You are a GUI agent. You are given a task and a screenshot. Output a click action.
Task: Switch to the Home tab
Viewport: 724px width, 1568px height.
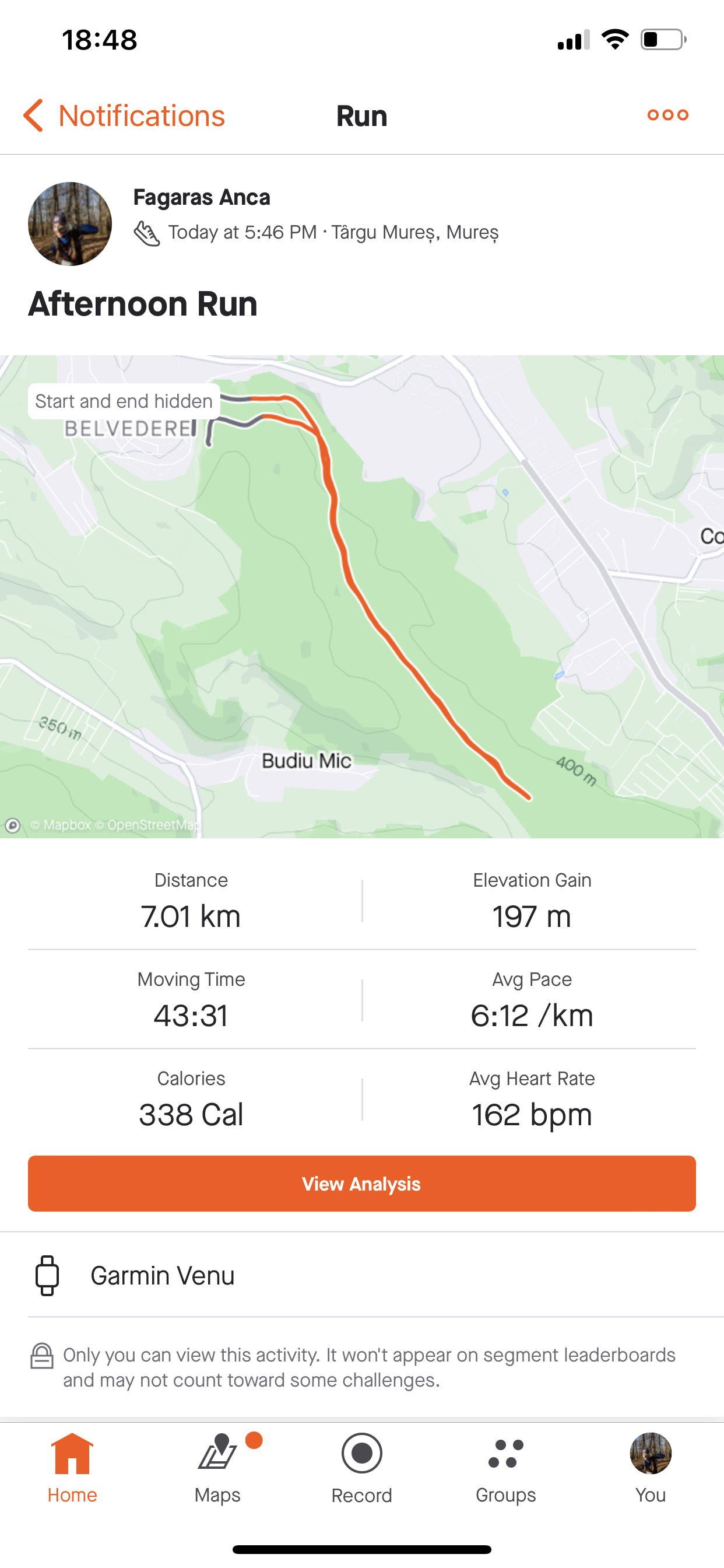tap(72, 1468)
